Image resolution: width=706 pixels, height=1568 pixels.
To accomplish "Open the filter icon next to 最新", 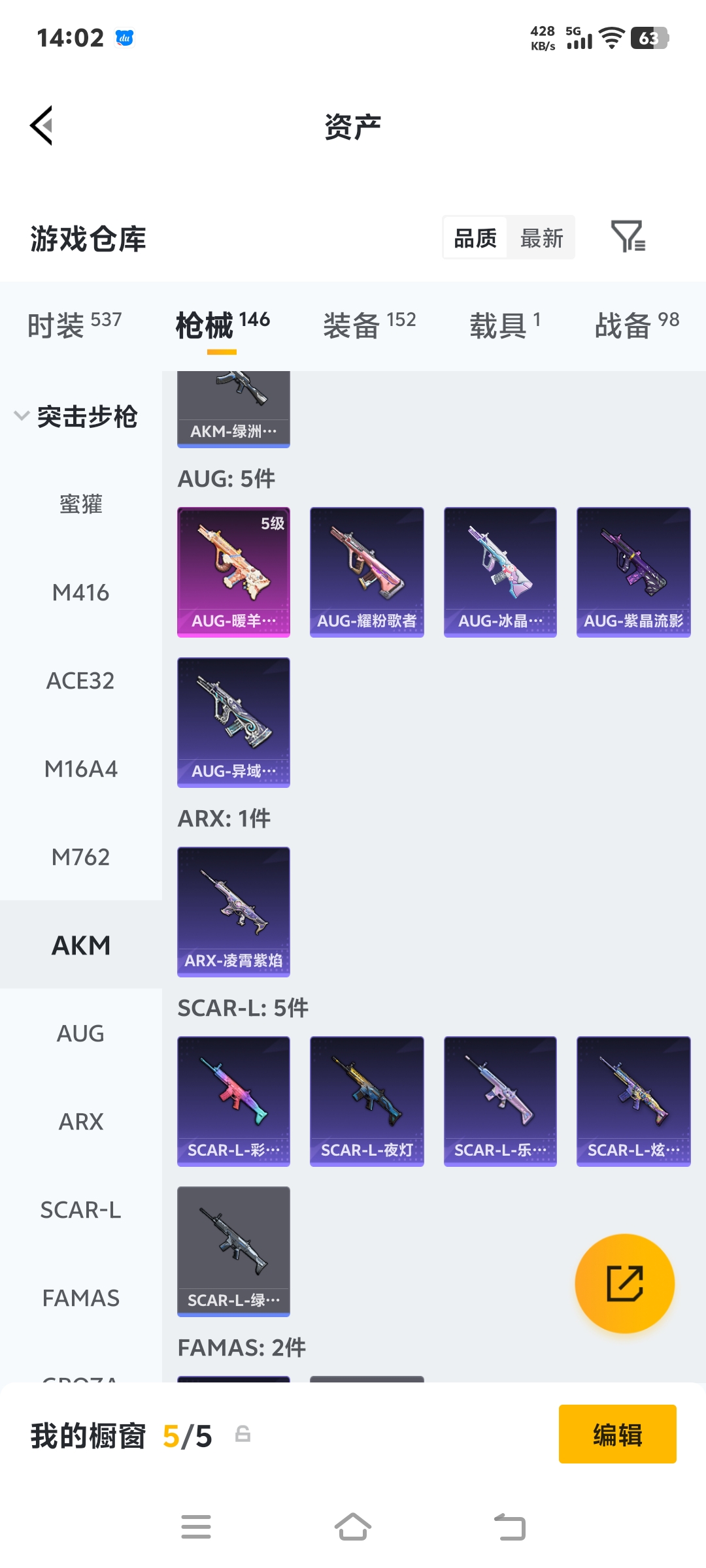I will tap(628, 237).
